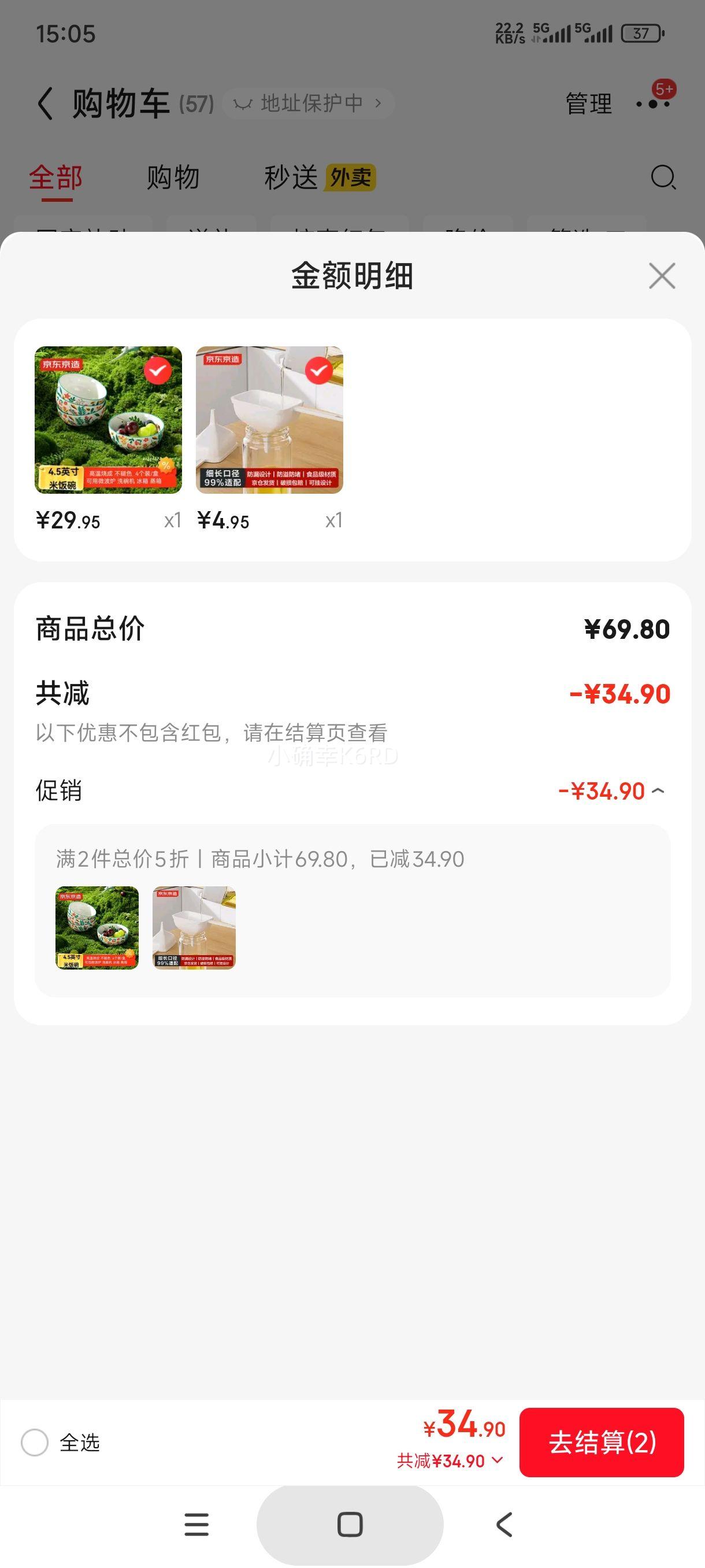Deselect the ¥29.95 bowl item checkmark
The height and width of the screenshot is (1568, 705).
(159, 371)
